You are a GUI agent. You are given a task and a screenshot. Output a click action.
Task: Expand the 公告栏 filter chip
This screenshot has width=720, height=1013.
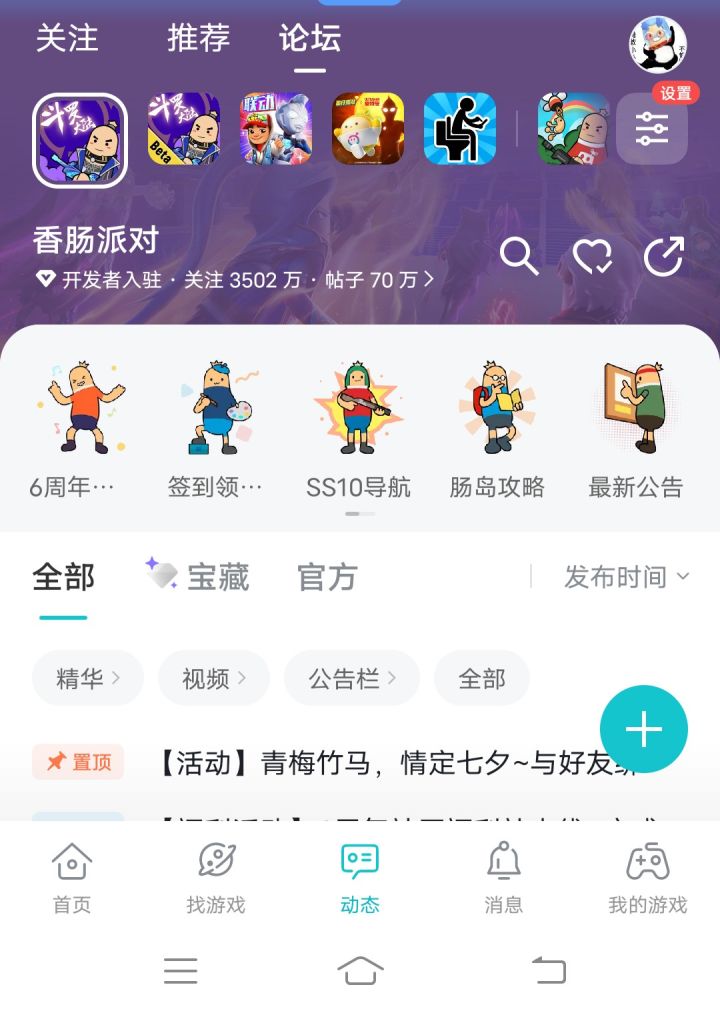click(x=352, y=677)
